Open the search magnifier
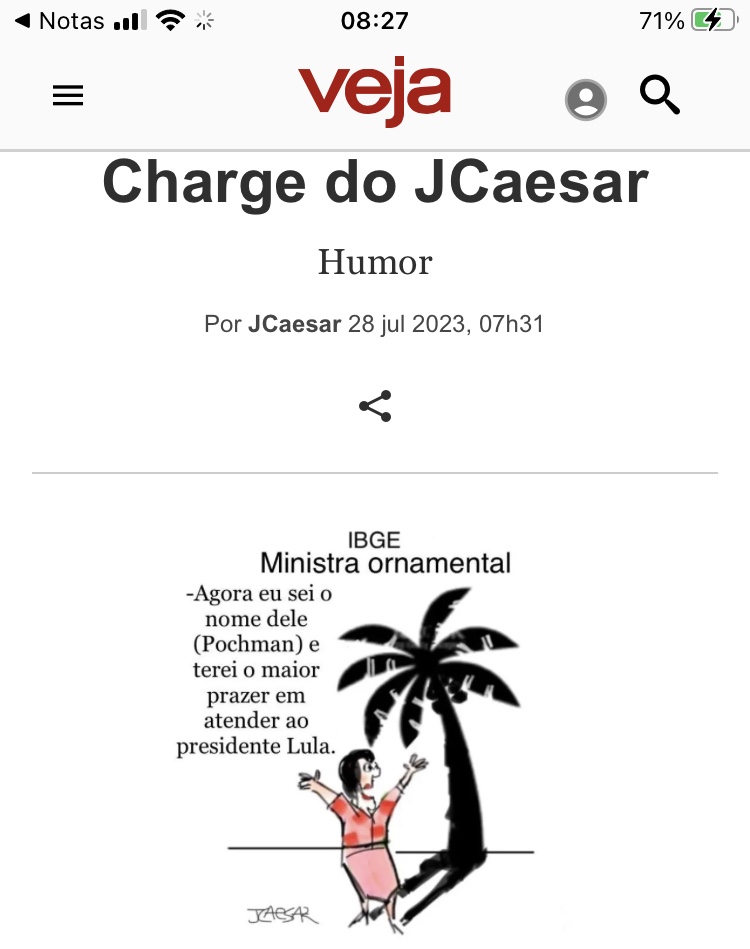This screenshot has width=750, height=949. (x=660, y=96)
